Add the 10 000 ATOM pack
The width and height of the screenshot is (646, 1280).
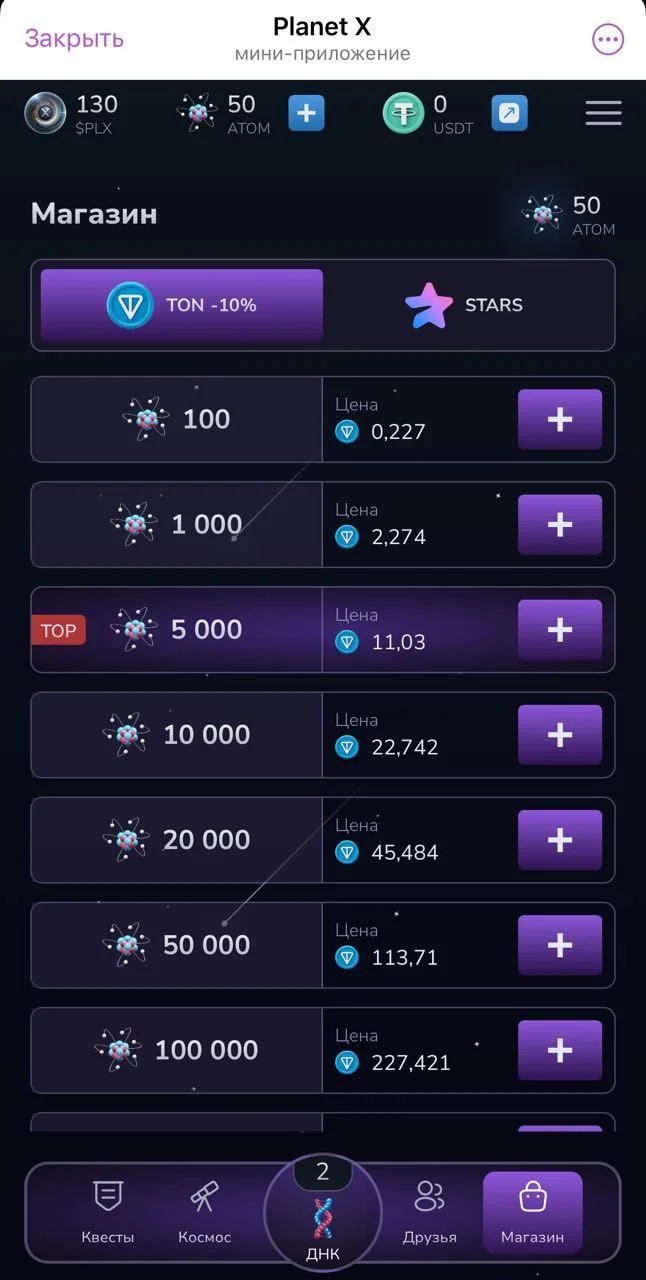click(560, 735)
